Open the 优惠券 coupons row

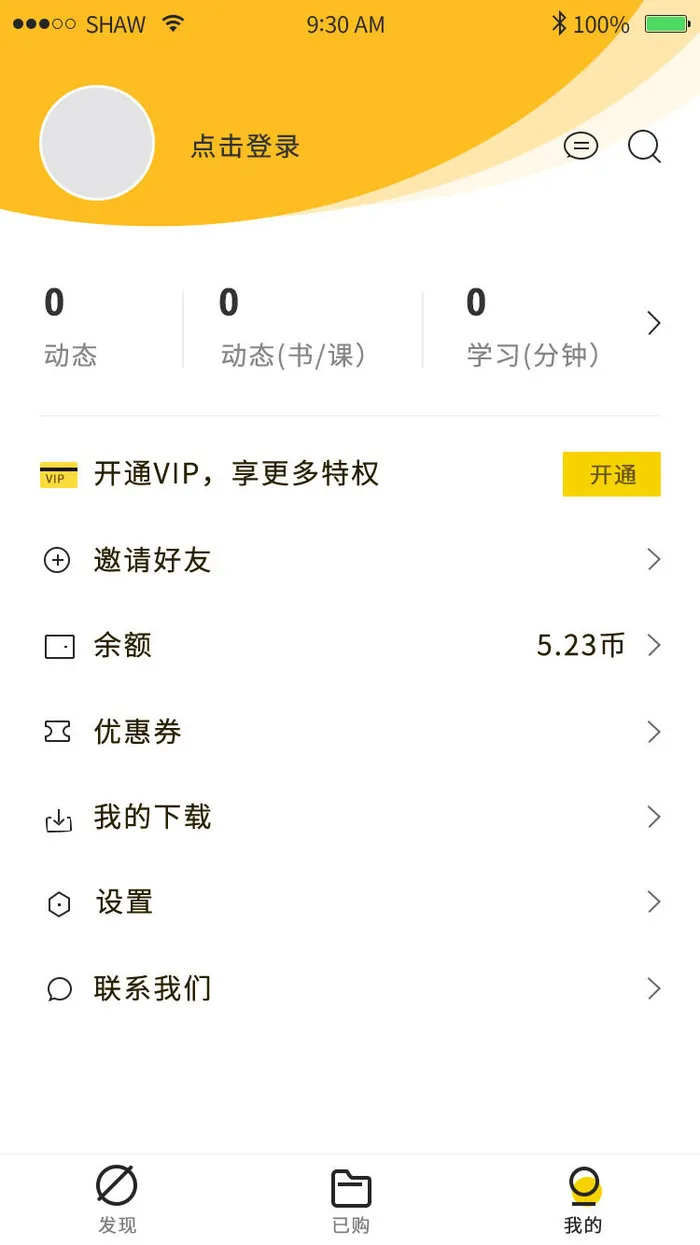tap(350, 732)
